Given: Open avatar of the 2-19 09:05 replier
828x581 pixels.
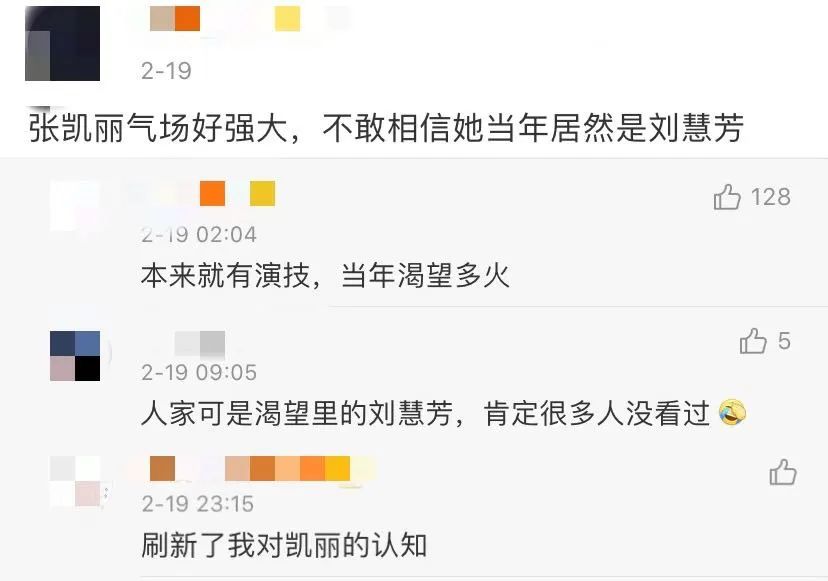Looking at the screenshot, I should (x=75, y=356).
